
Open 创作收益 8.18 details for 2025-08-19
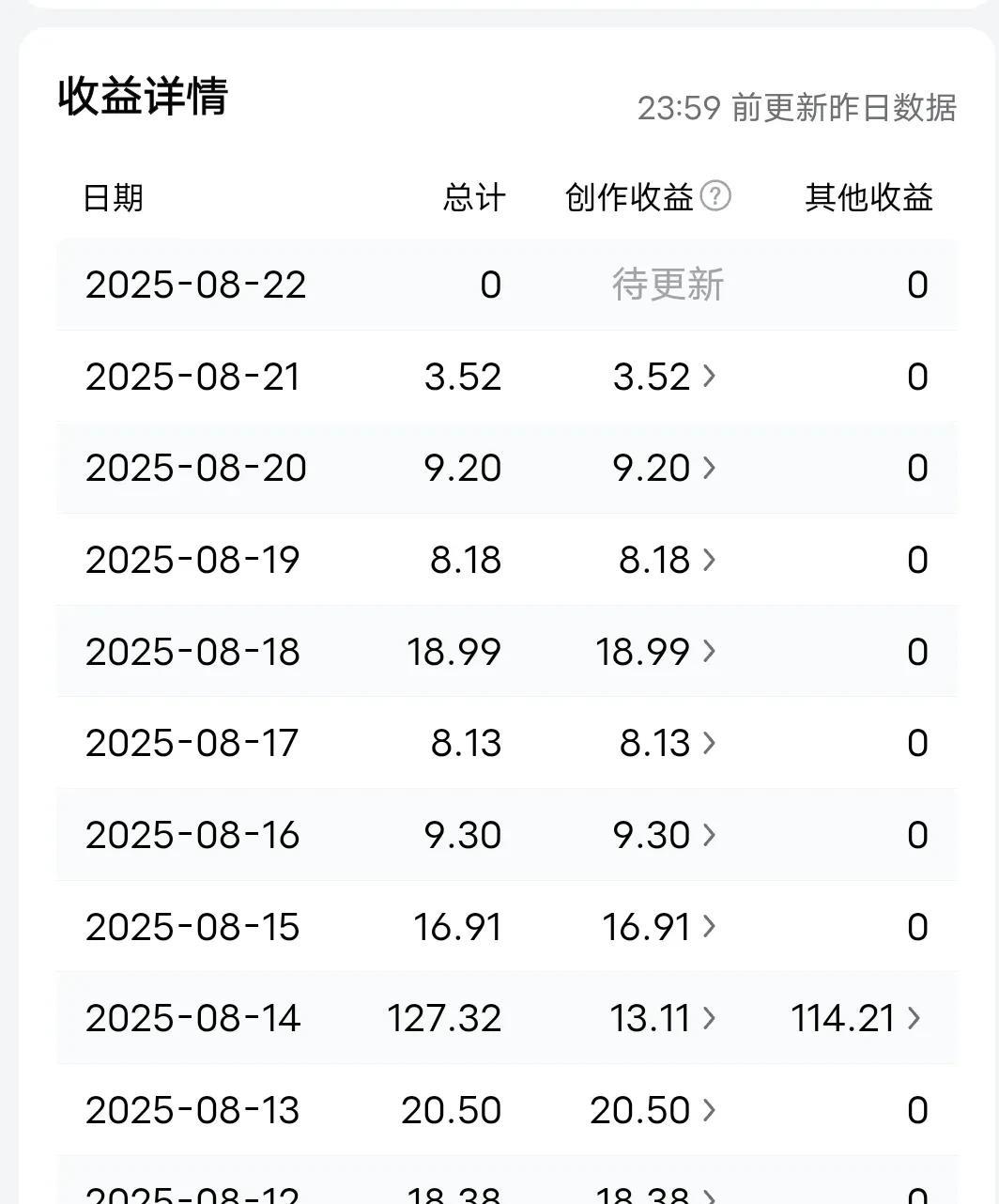[x=667, y=560]
